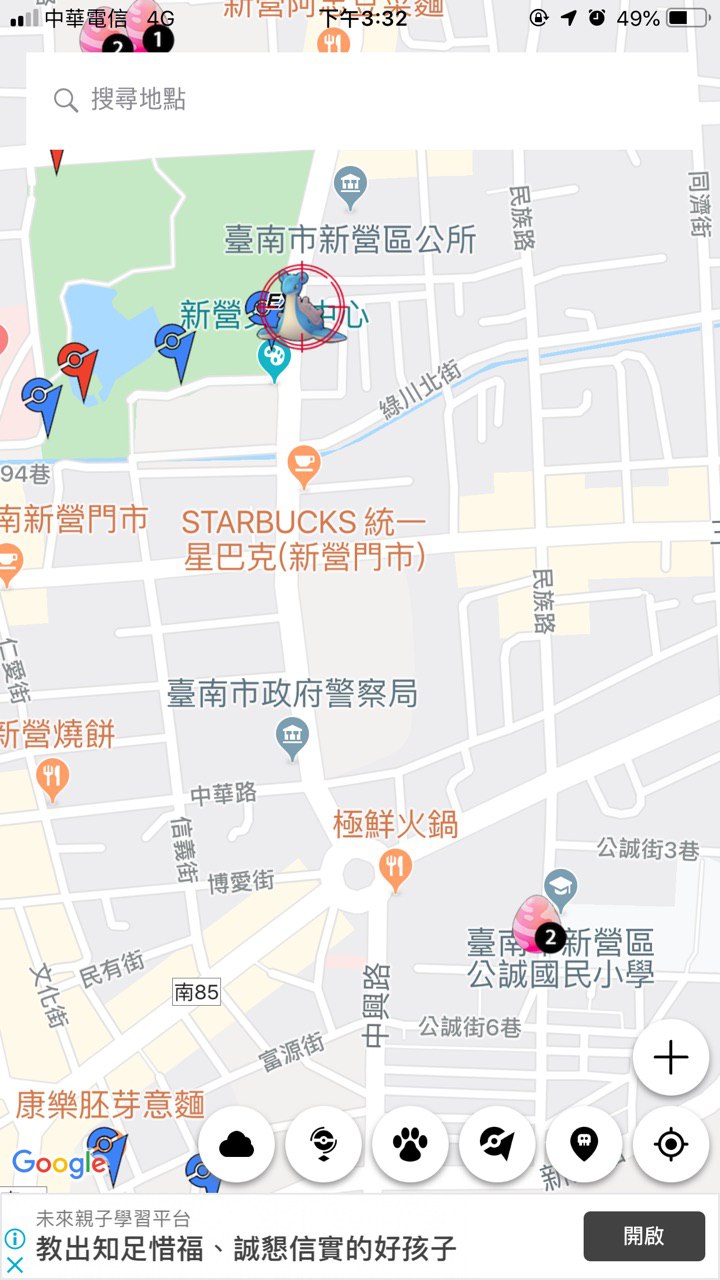720x1280 pixels.
Task: Open the 極鮮火鍋 restaurant marker
Action: tap(396, 871)
